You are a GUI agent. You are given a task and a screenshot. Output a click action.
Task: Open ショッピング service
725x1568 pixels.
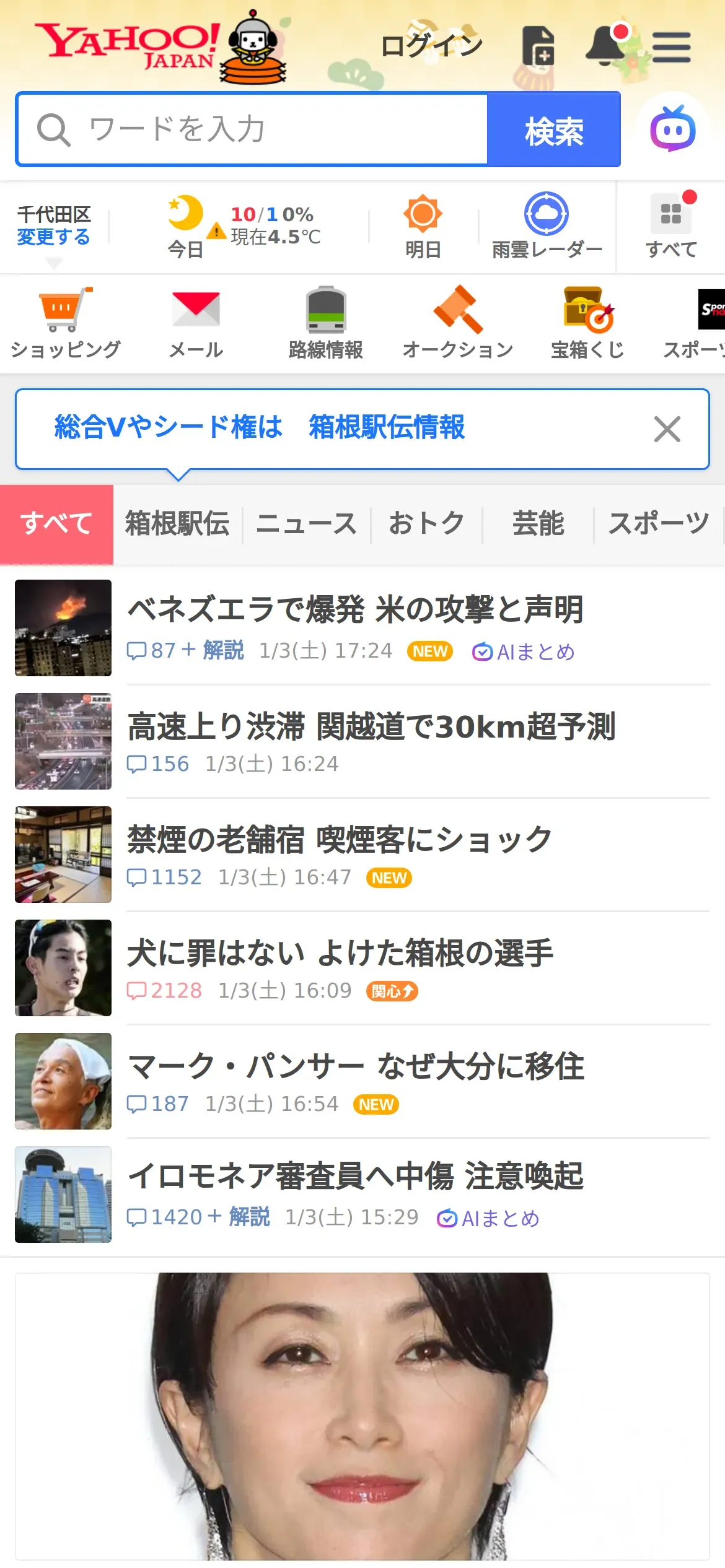(65, 323)
